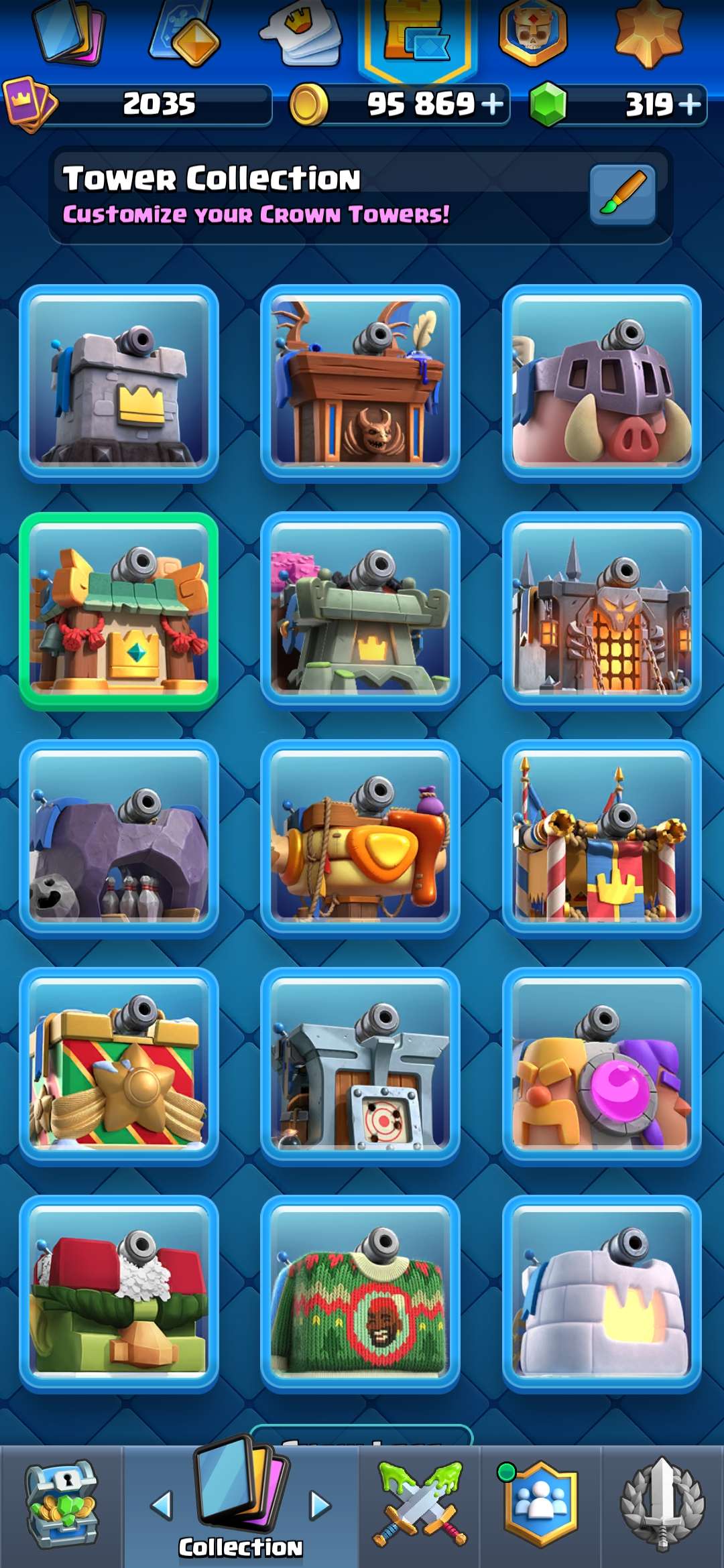Pick the dark castle skull tower skin

tap(601, 611)
